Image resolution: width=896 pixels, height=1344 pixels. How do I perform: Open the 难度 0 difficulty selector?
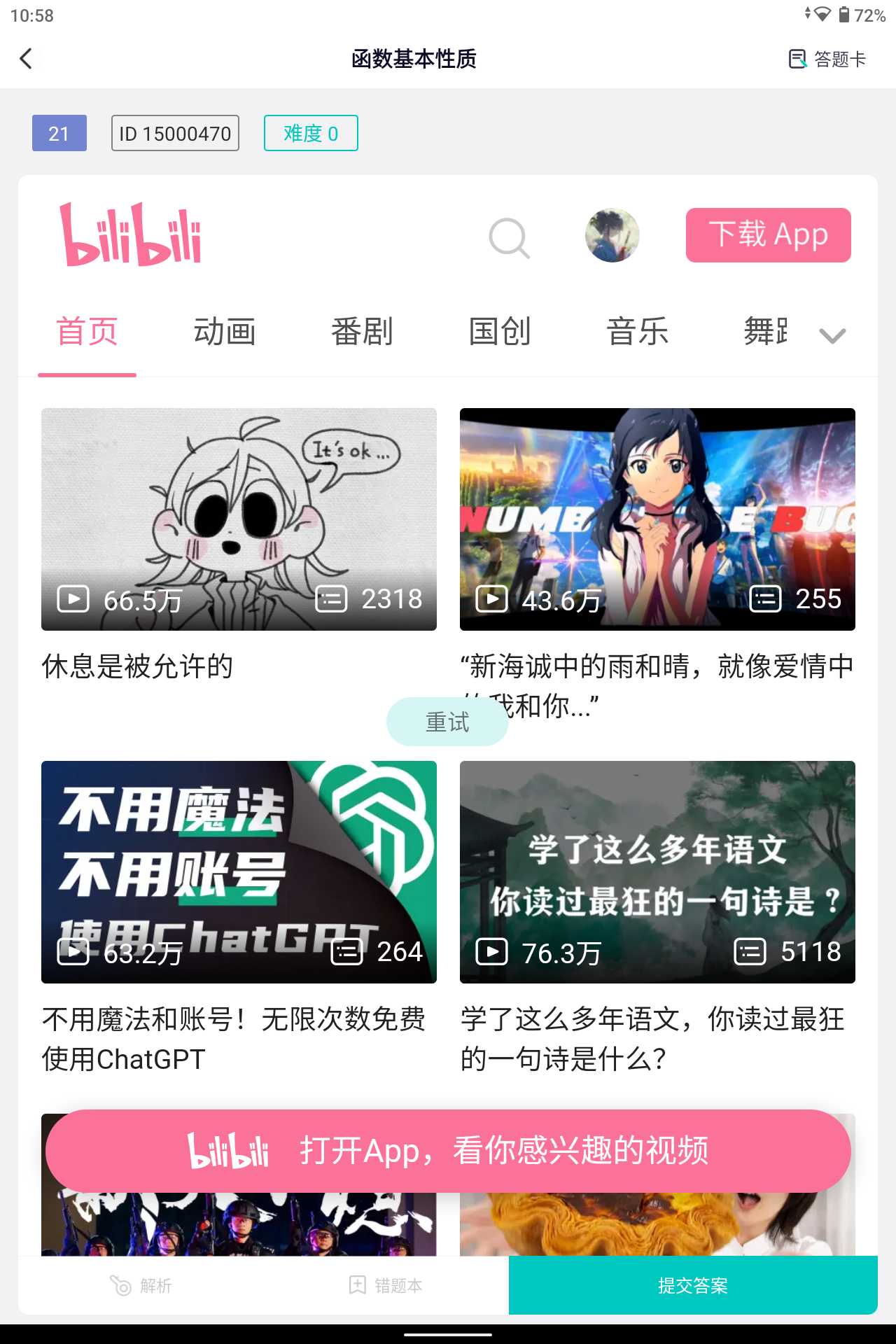tap(311, 132)
